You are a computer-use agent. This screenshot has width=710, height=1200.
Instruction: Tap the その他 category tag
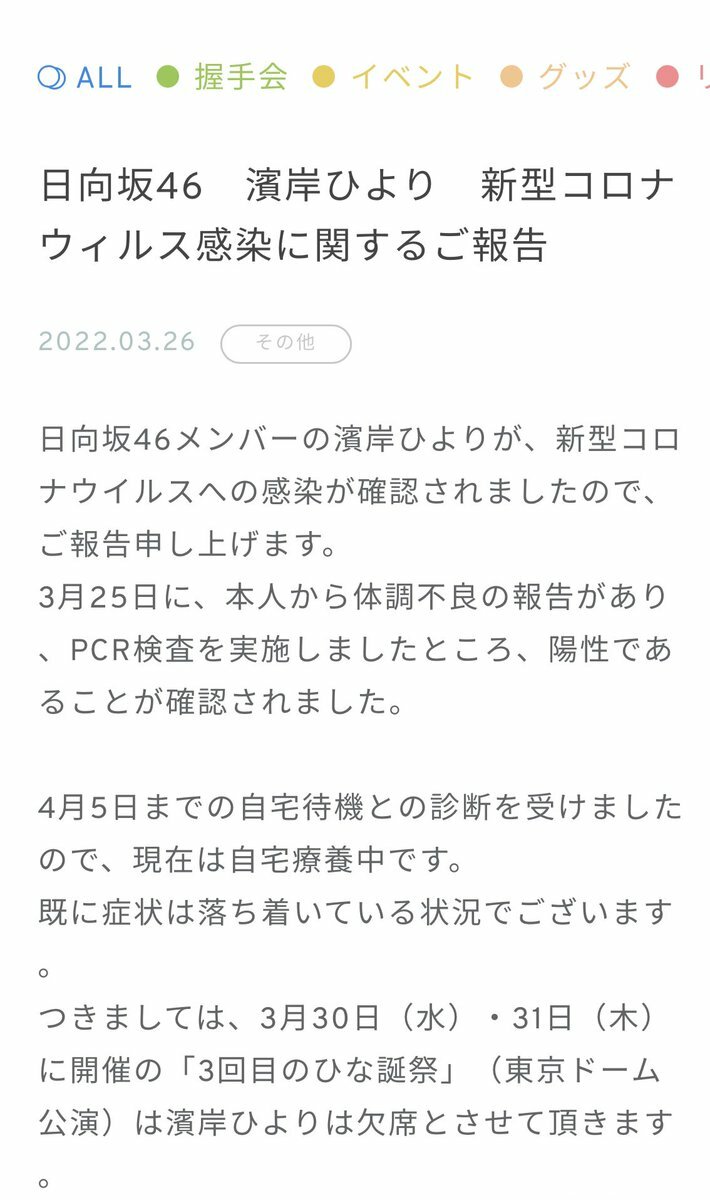coord(286,343)
